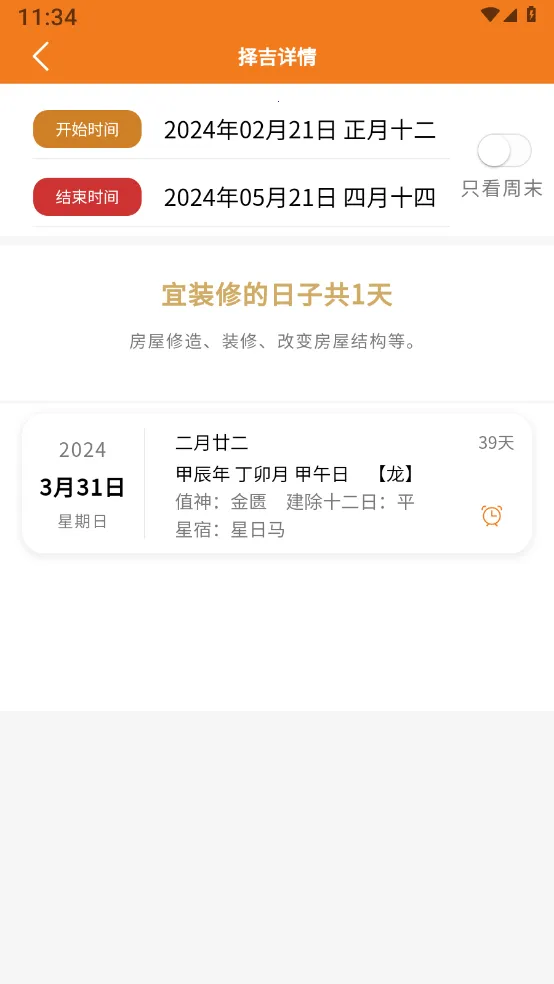The image size is (554, 984).
Task: Open the 3月31日 auspicious day card
Action: click(x=277, y=483)
